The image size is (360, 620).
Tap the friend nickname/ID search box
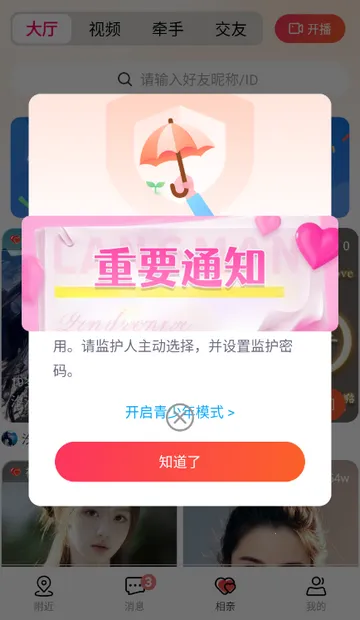tap(180, 79)
